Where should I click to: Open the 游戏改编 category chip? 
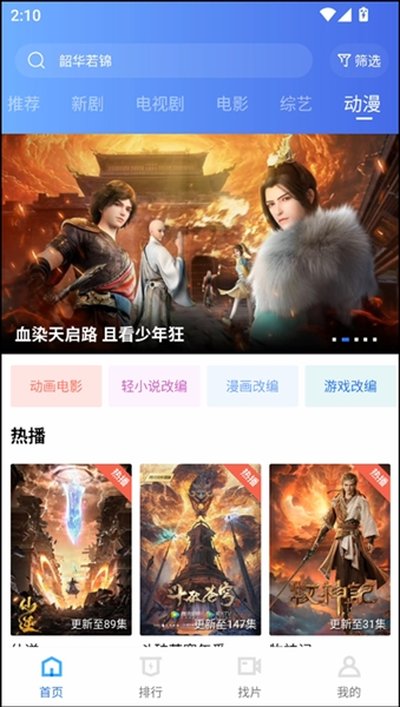(350, 386)
